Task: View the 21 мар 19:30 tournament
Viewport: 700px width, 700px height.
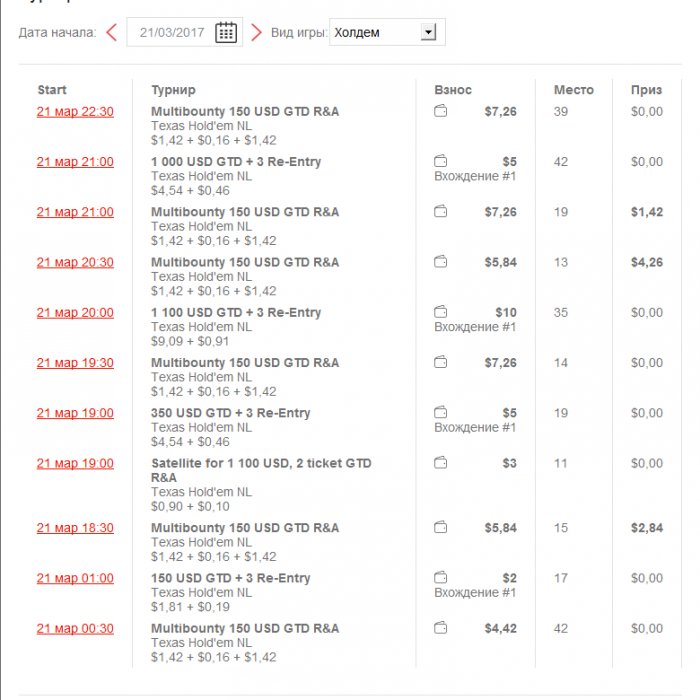Action: (x=75, y=363)
